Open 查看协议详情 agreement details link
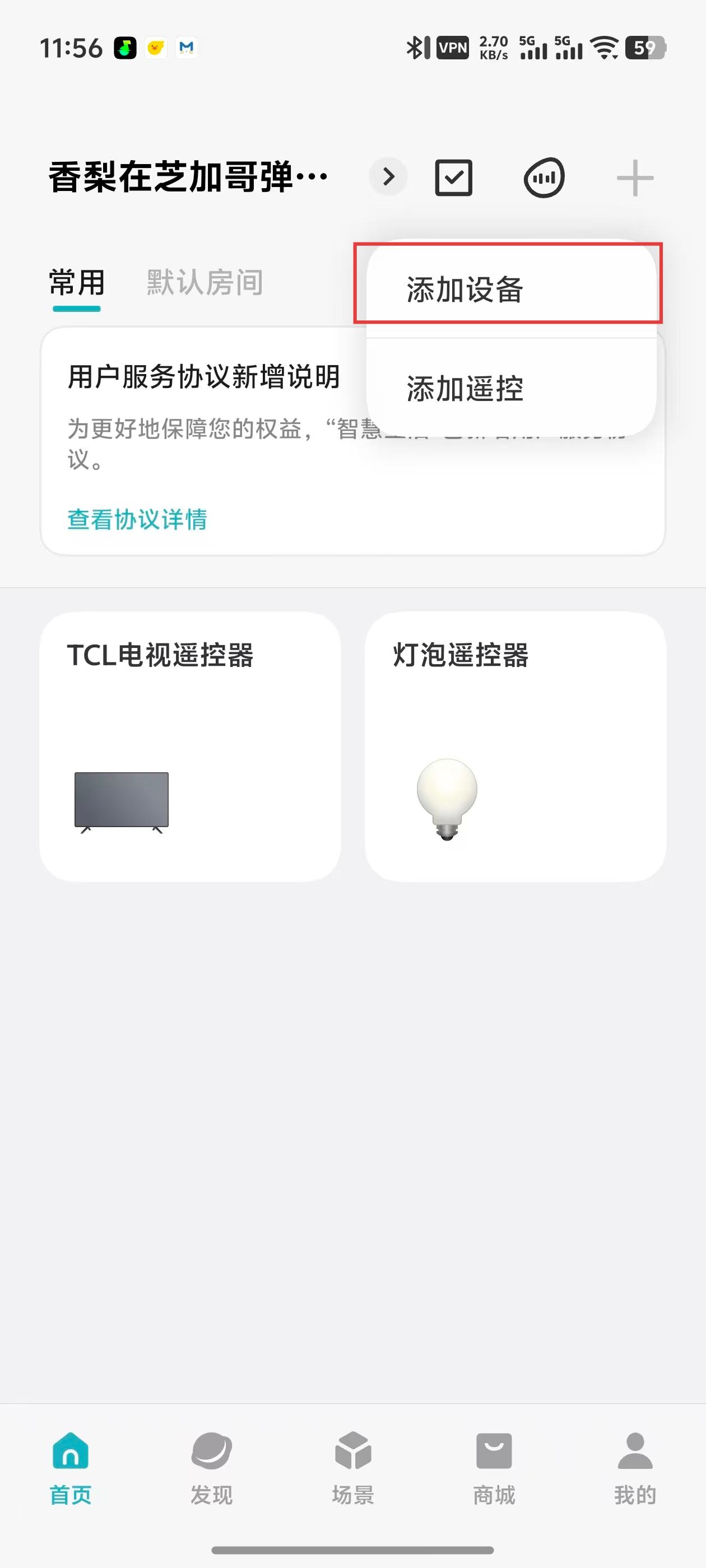706x1568 pixels. 137,519
